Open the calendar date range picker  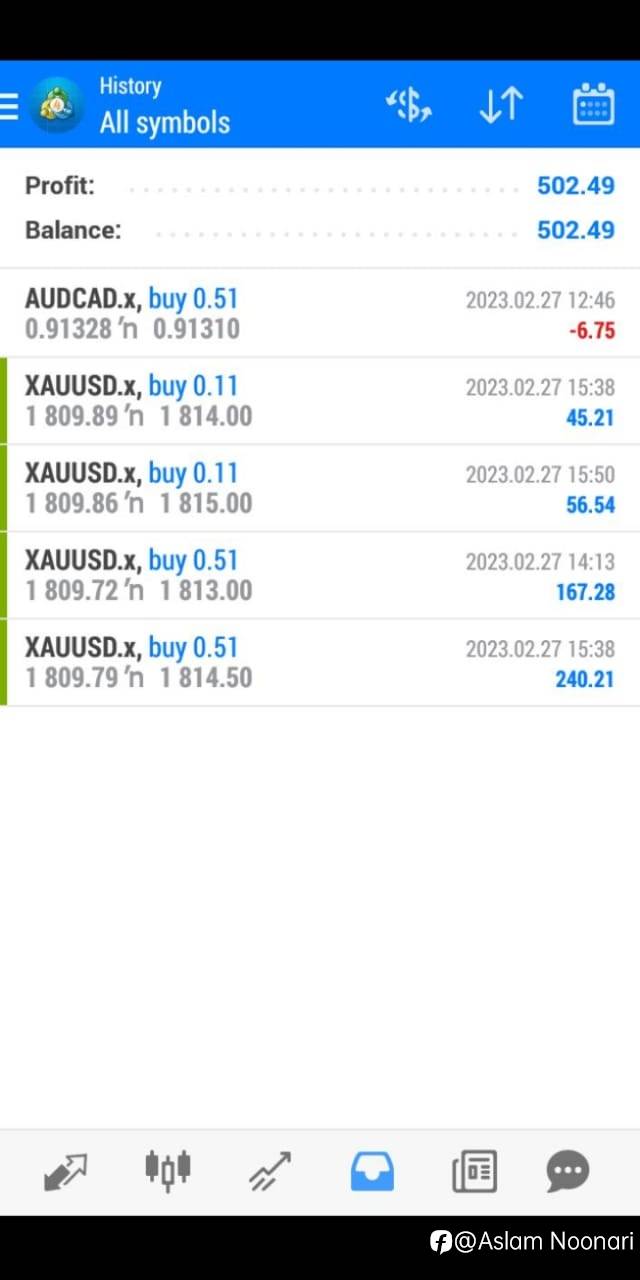(593, 105)
